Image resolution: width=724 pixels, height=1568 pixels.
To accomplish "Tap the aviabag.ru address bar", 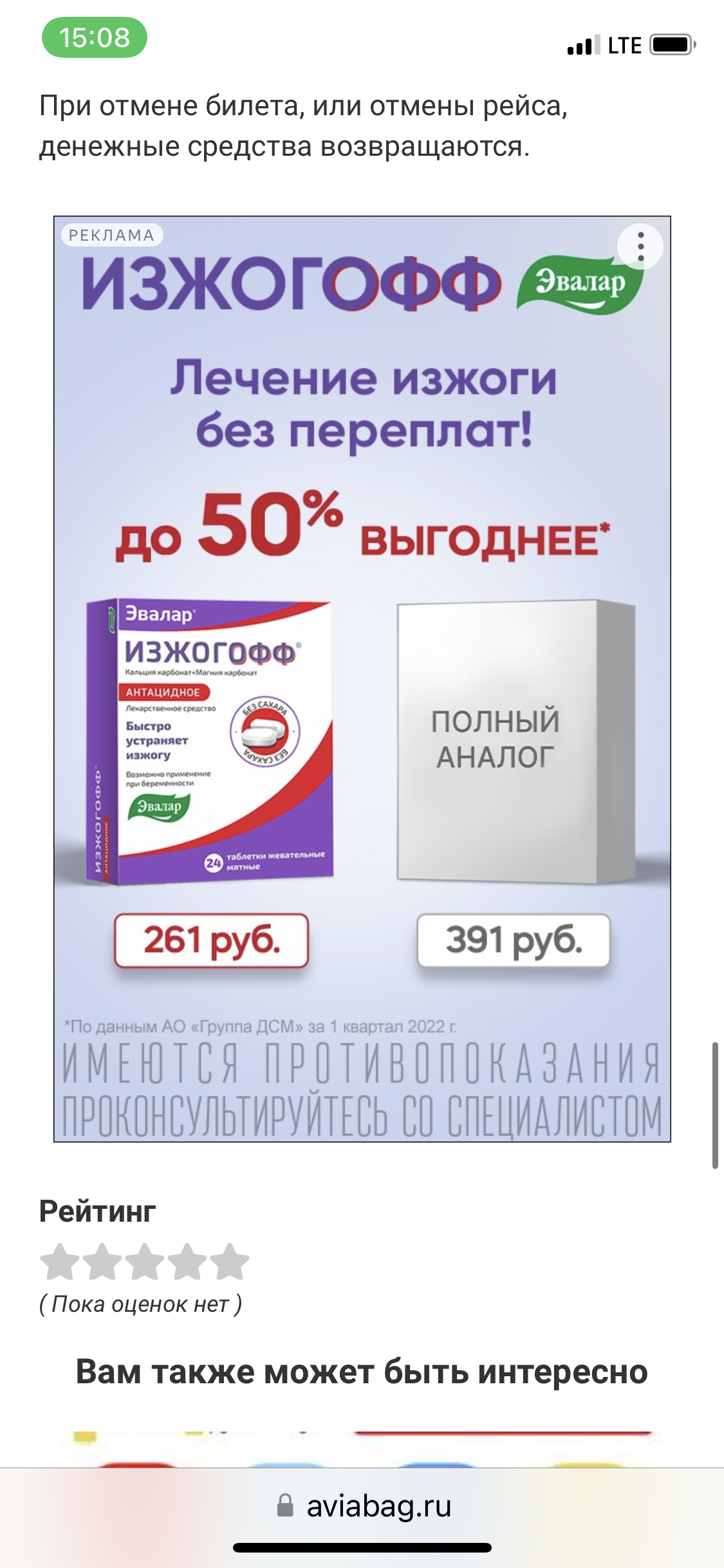I will point(363,1507).
